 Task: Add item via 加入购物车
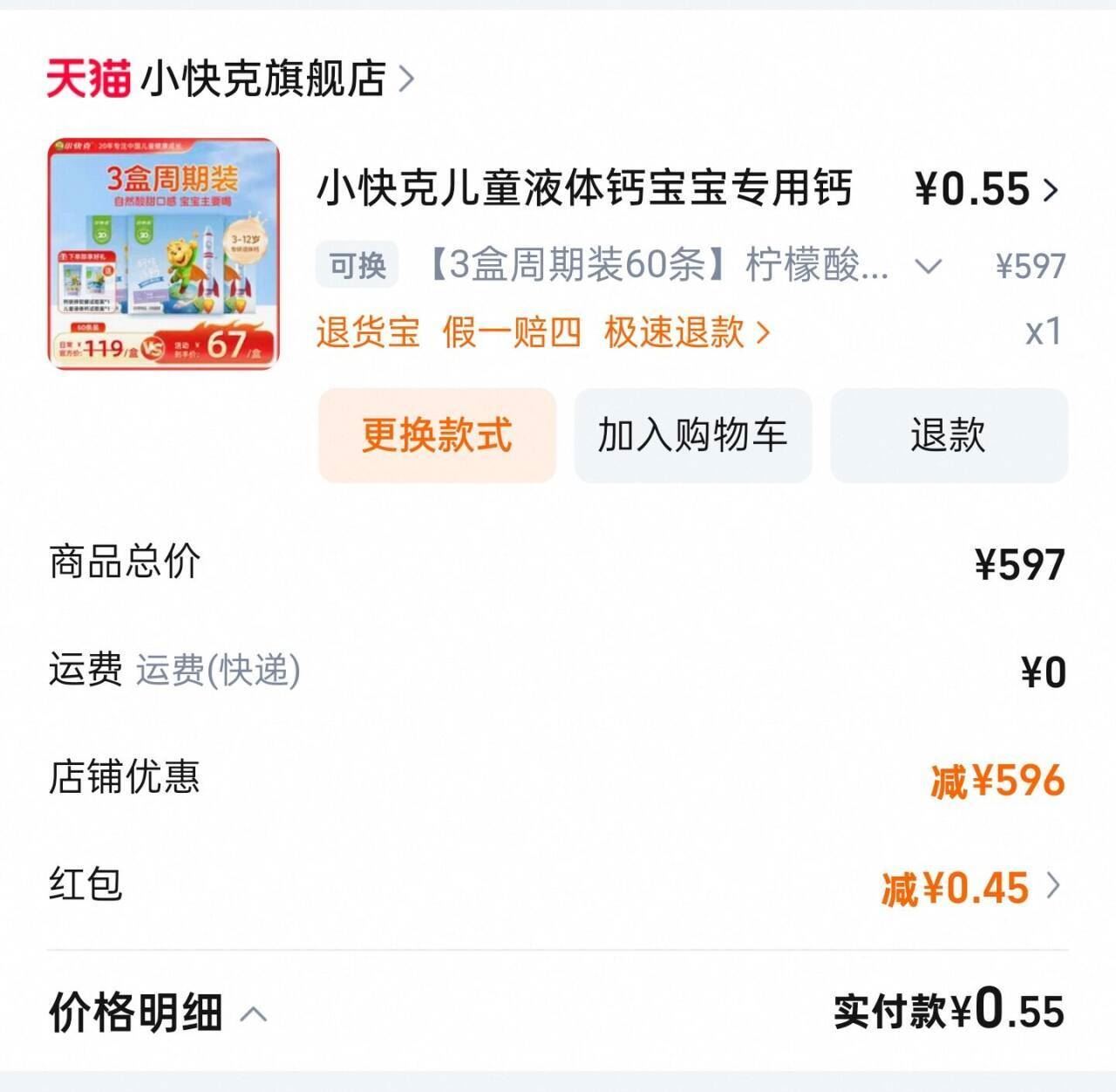pyautogui.click(x=692, y=435)
